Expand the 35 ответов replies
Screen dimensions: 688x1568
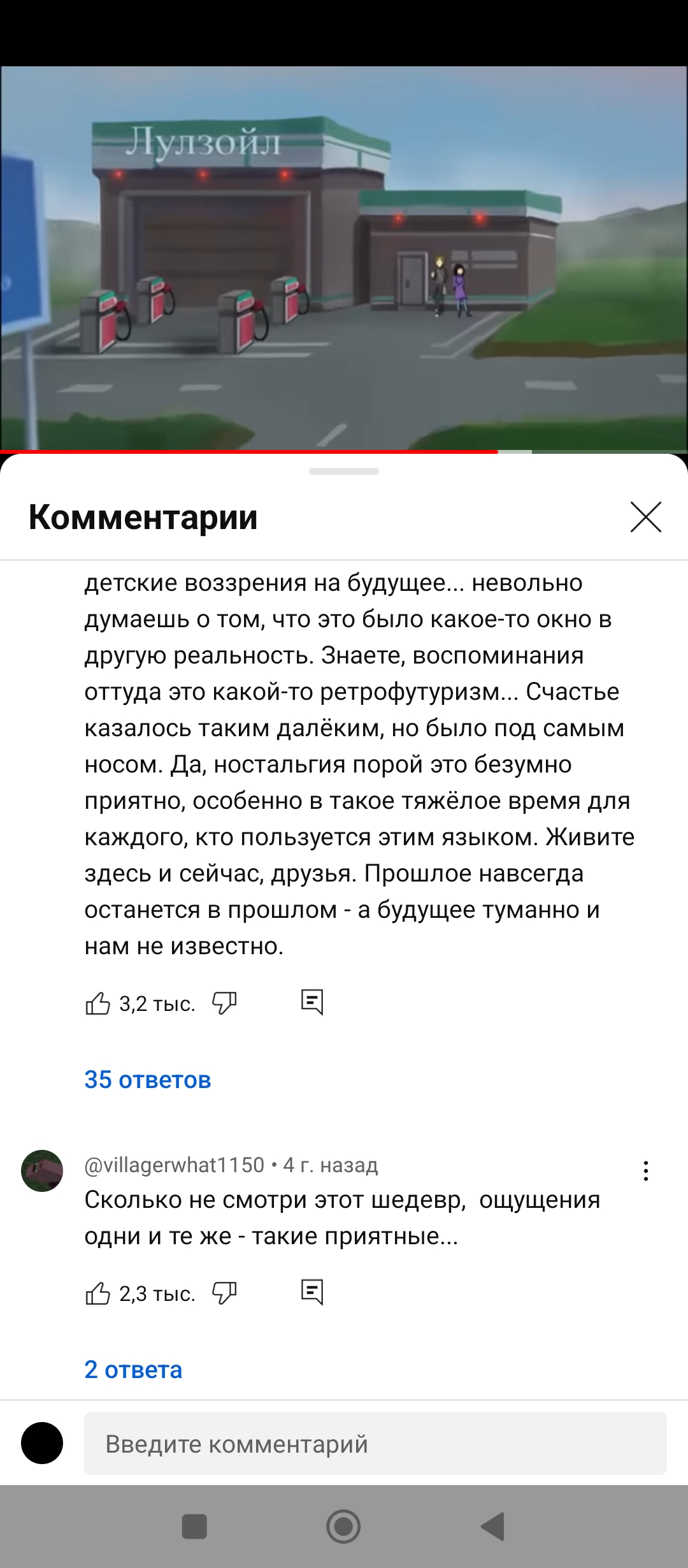click(x=148, y=1080)
